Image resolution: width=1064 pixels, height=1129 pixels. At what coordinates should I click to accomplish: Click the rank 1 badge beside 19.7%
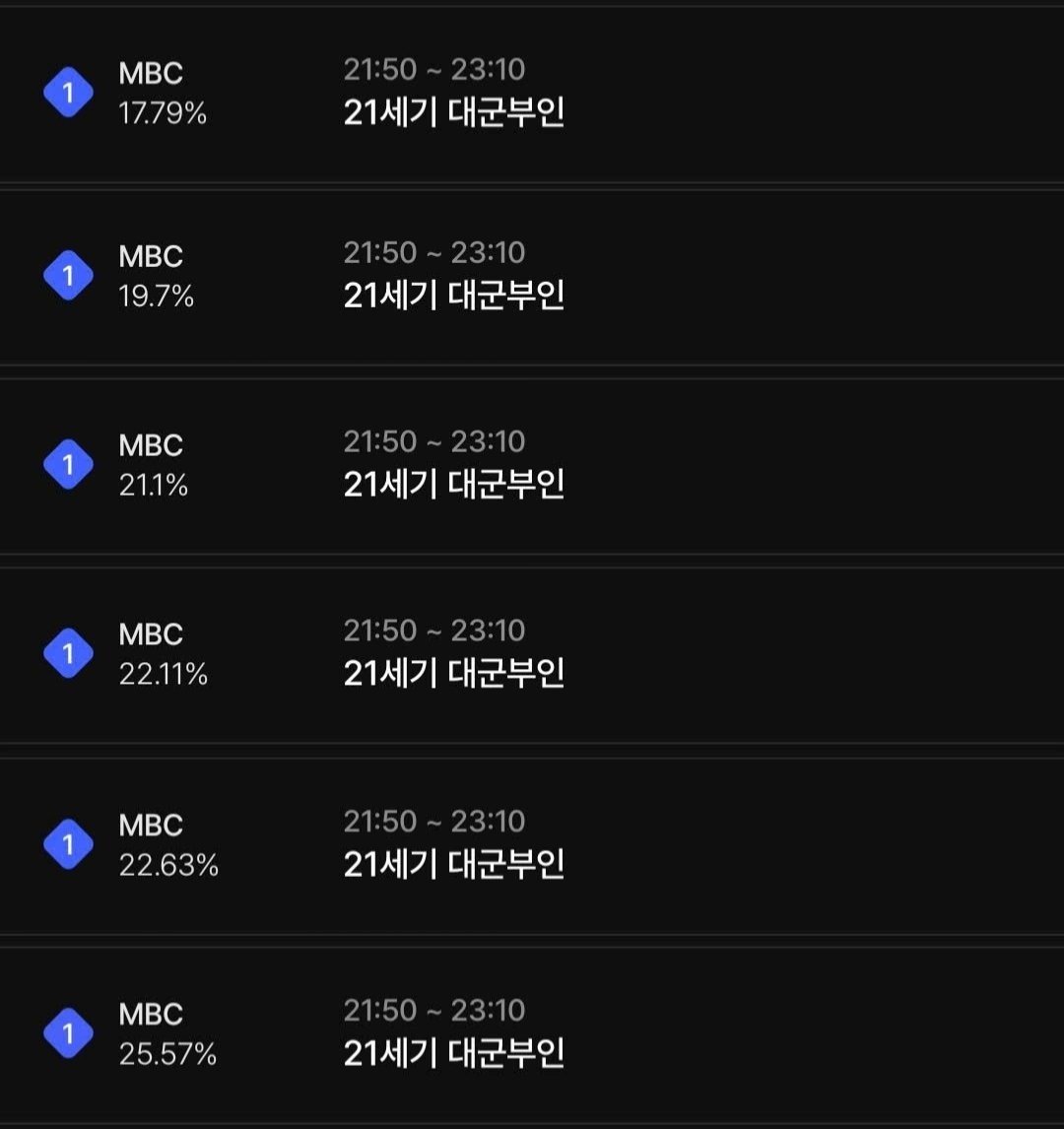click(69, 276)
